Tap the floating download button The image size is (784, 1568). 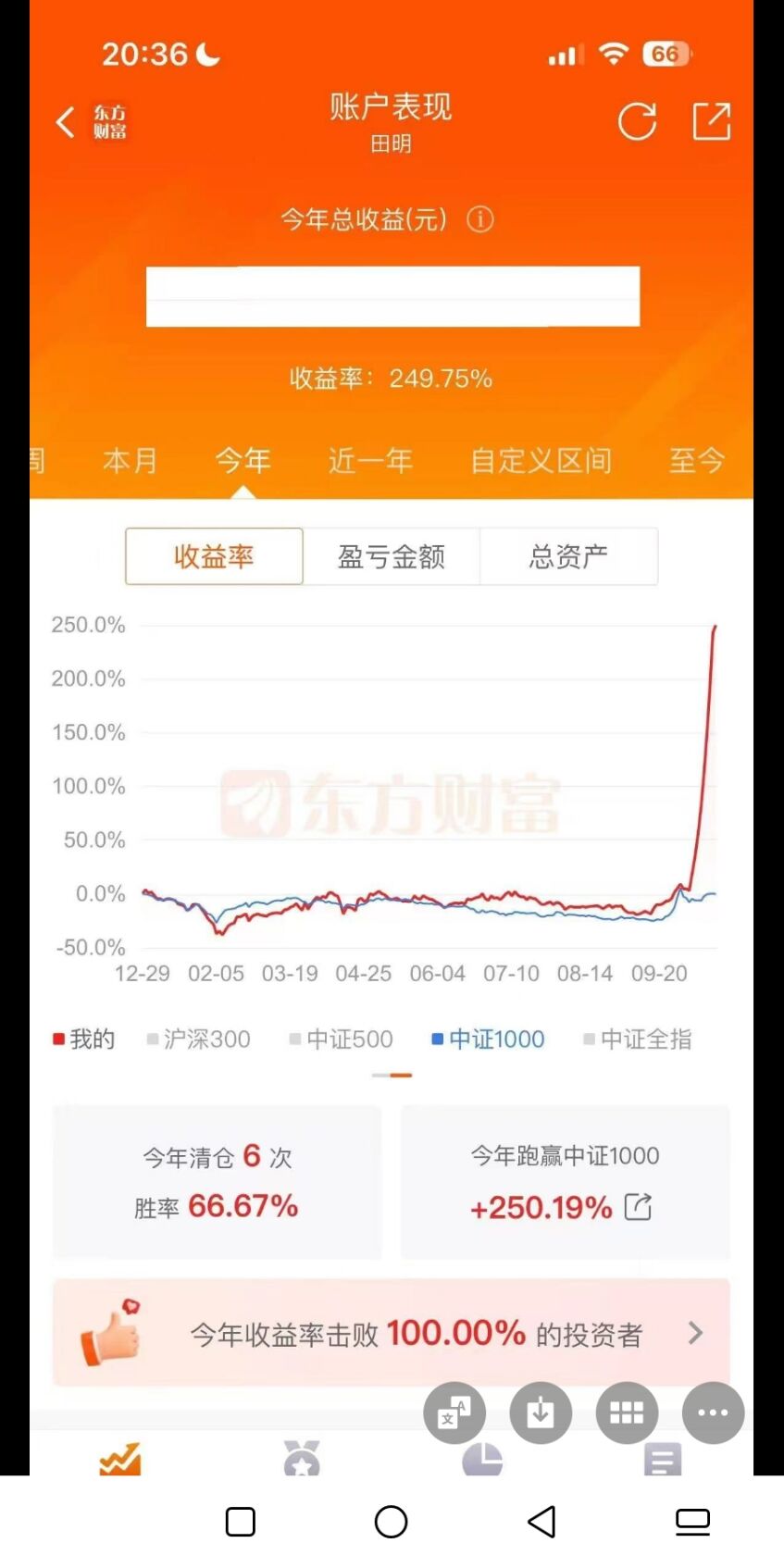[541, 1413]
